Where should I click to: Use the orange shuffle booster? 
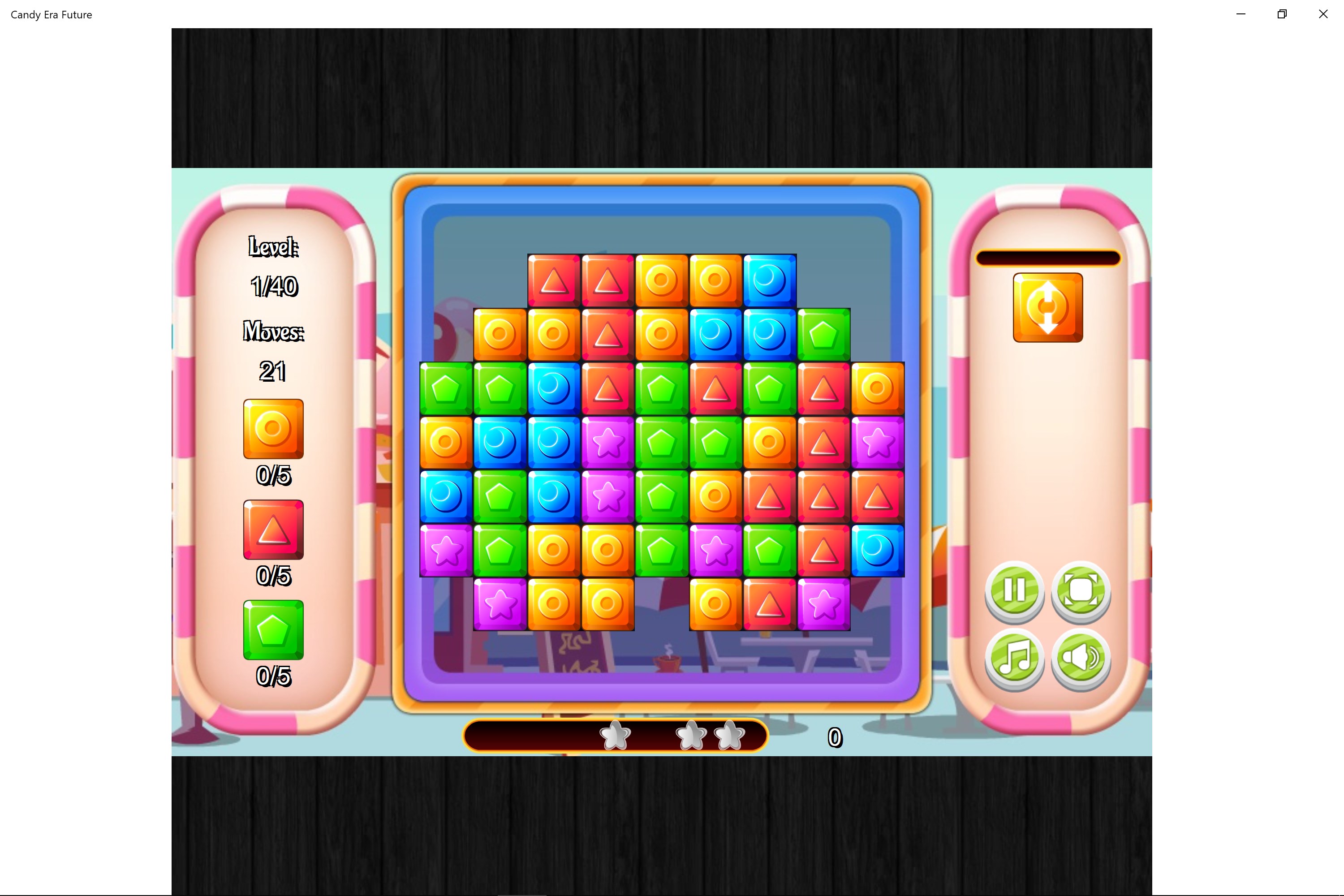[x=1047, y=307]
